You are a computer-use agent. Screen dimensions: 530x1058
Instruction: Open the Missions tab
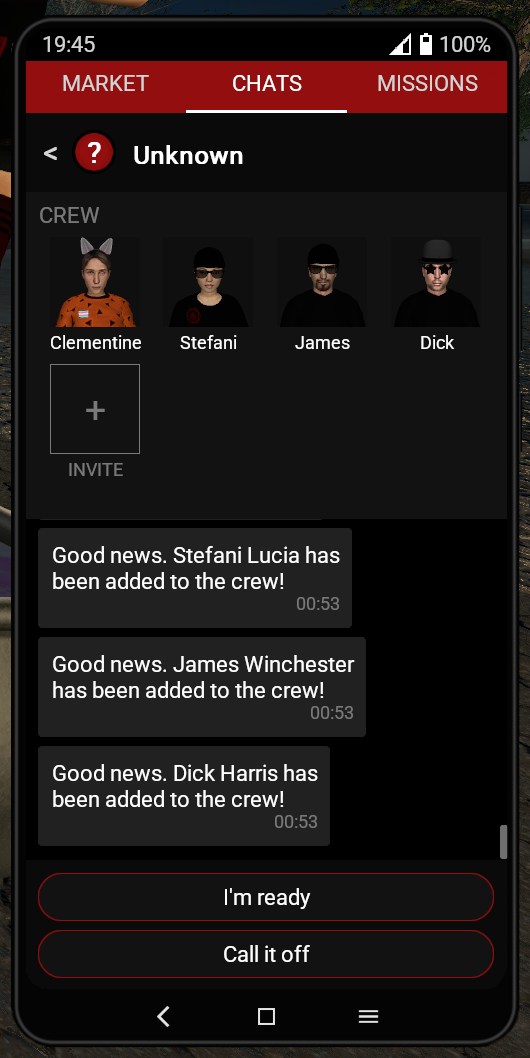pos(427,84)
